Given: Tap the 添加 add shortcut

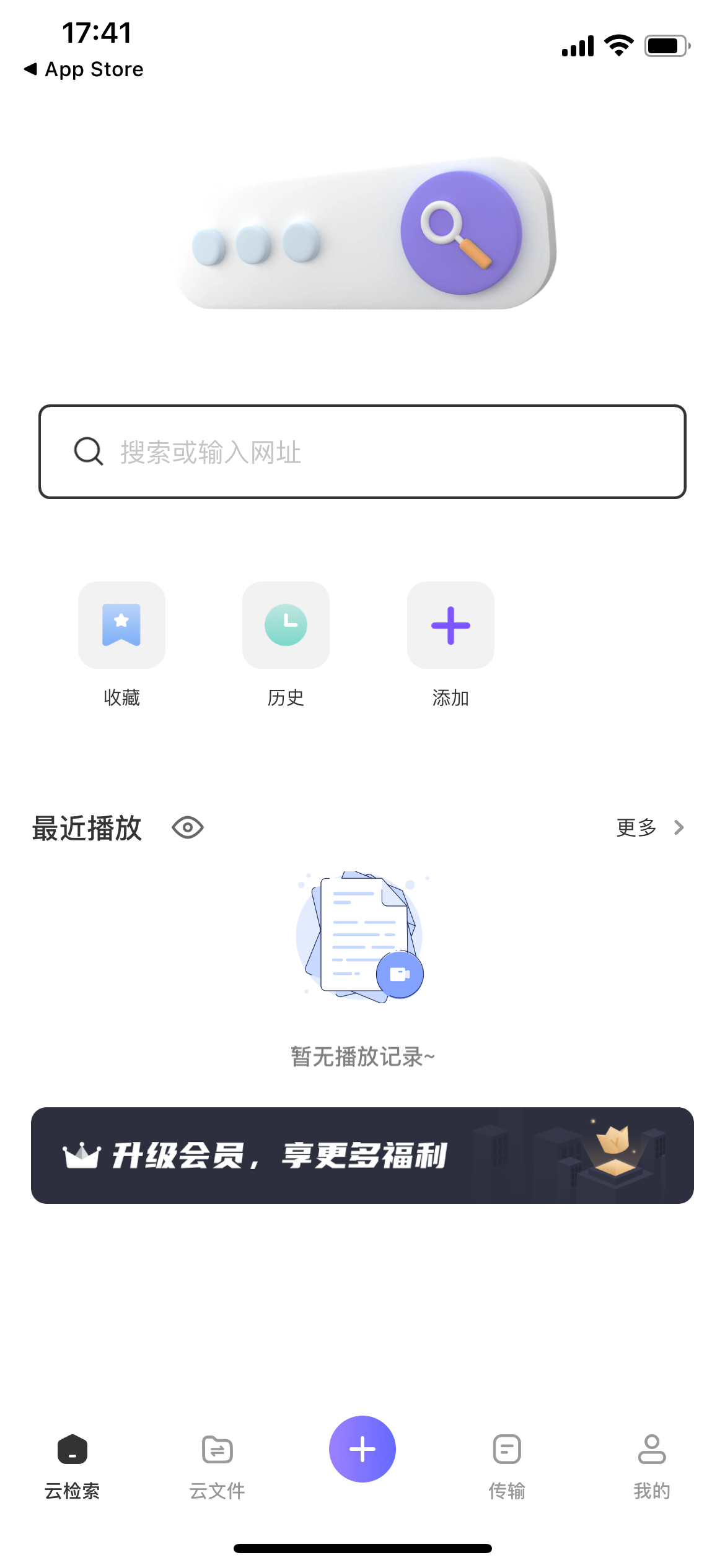Looking at the screenshot, I should tap(450, 625).
